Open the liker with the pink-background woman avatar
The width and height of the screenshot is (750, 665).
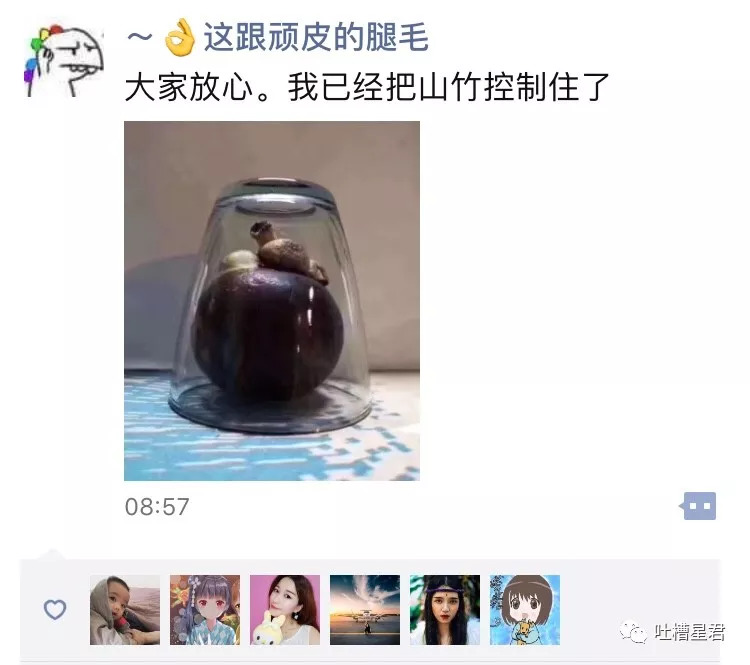[x=285, y=609]
